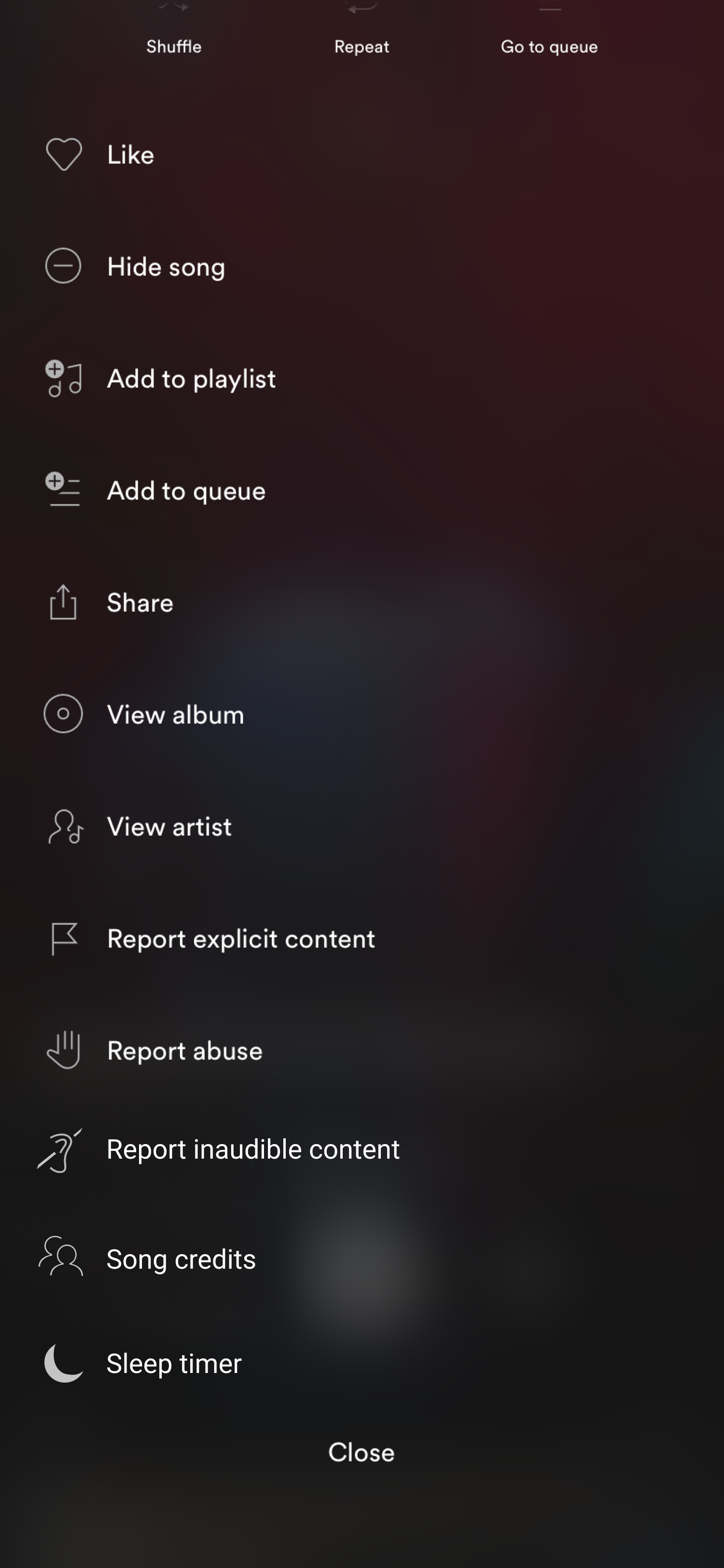This screenshot has width=724, height=1568.
Task: Show Song credits
Action: click(x=362, y=1259)
